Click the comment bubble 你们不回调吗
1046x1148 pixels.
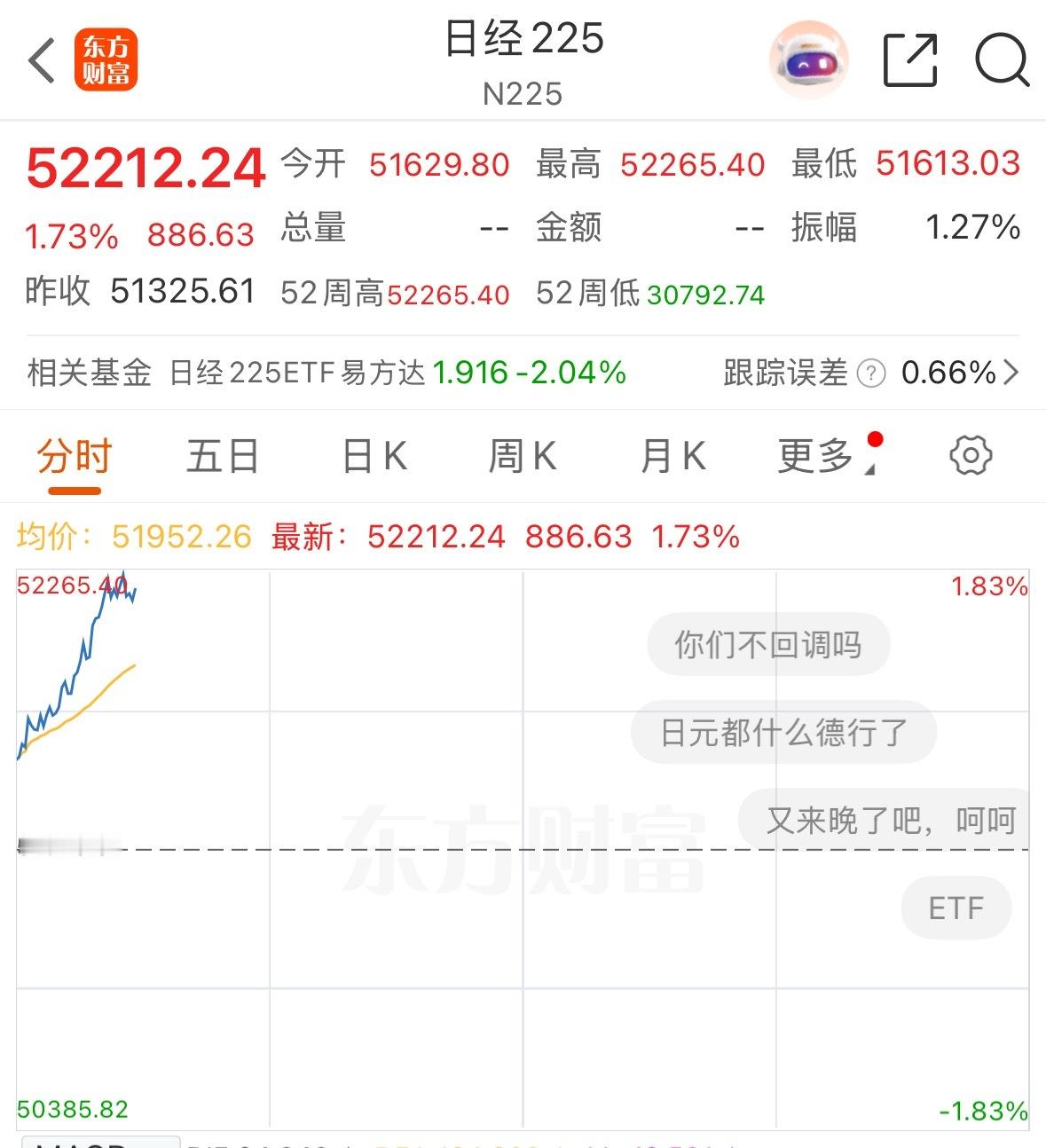[x=767, y=645]
